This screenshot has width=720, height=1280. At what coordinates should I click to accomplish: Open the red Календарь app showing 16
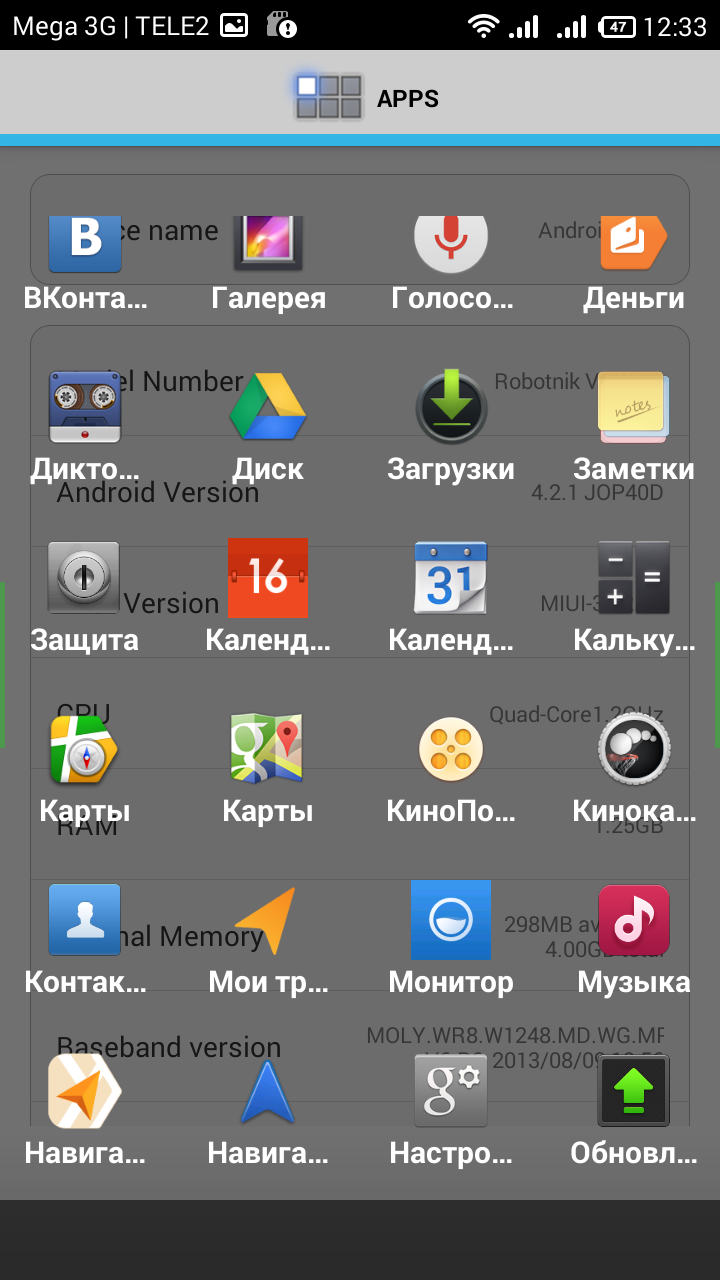point(268,578)
